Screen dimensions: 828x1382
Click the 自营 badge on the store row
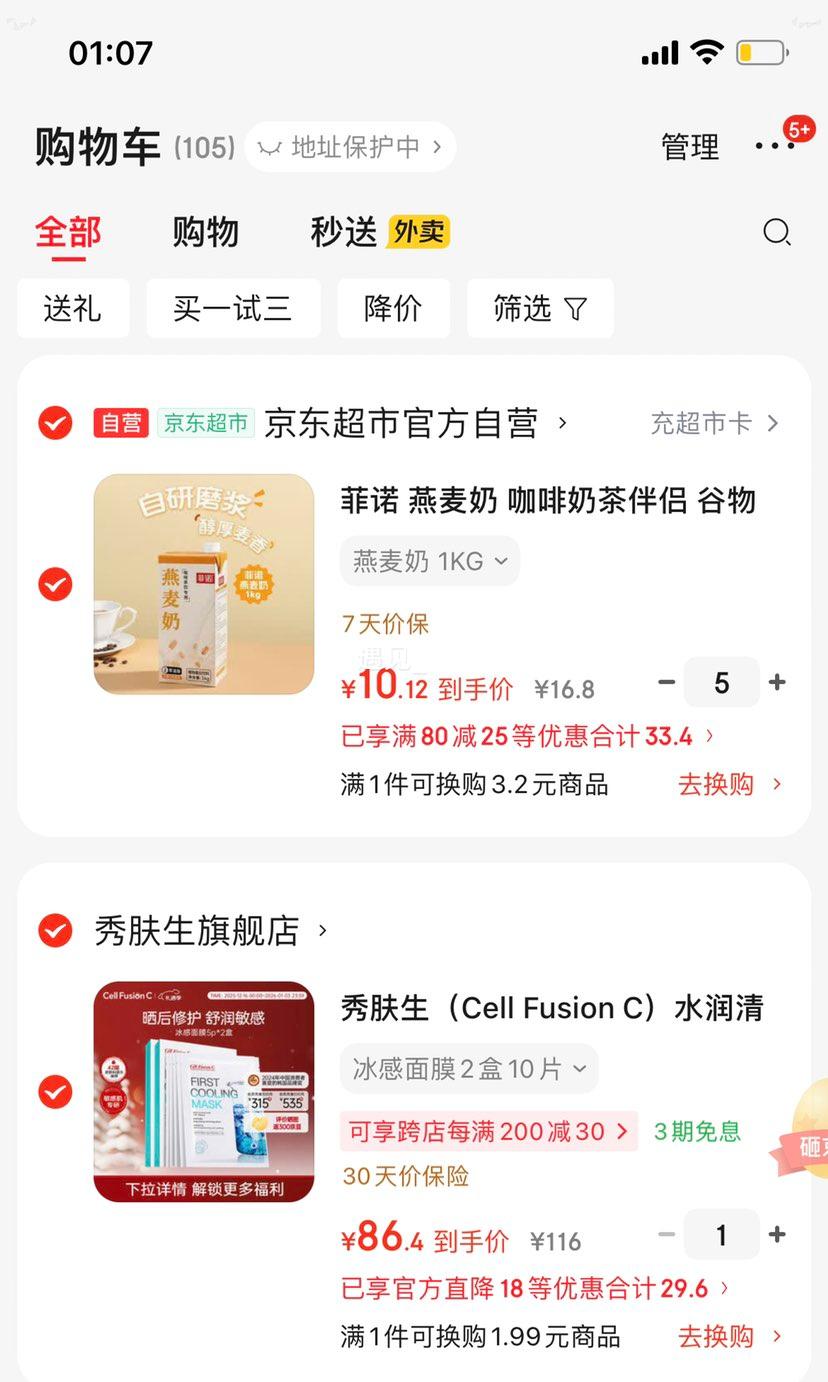[x=121, y=423]
